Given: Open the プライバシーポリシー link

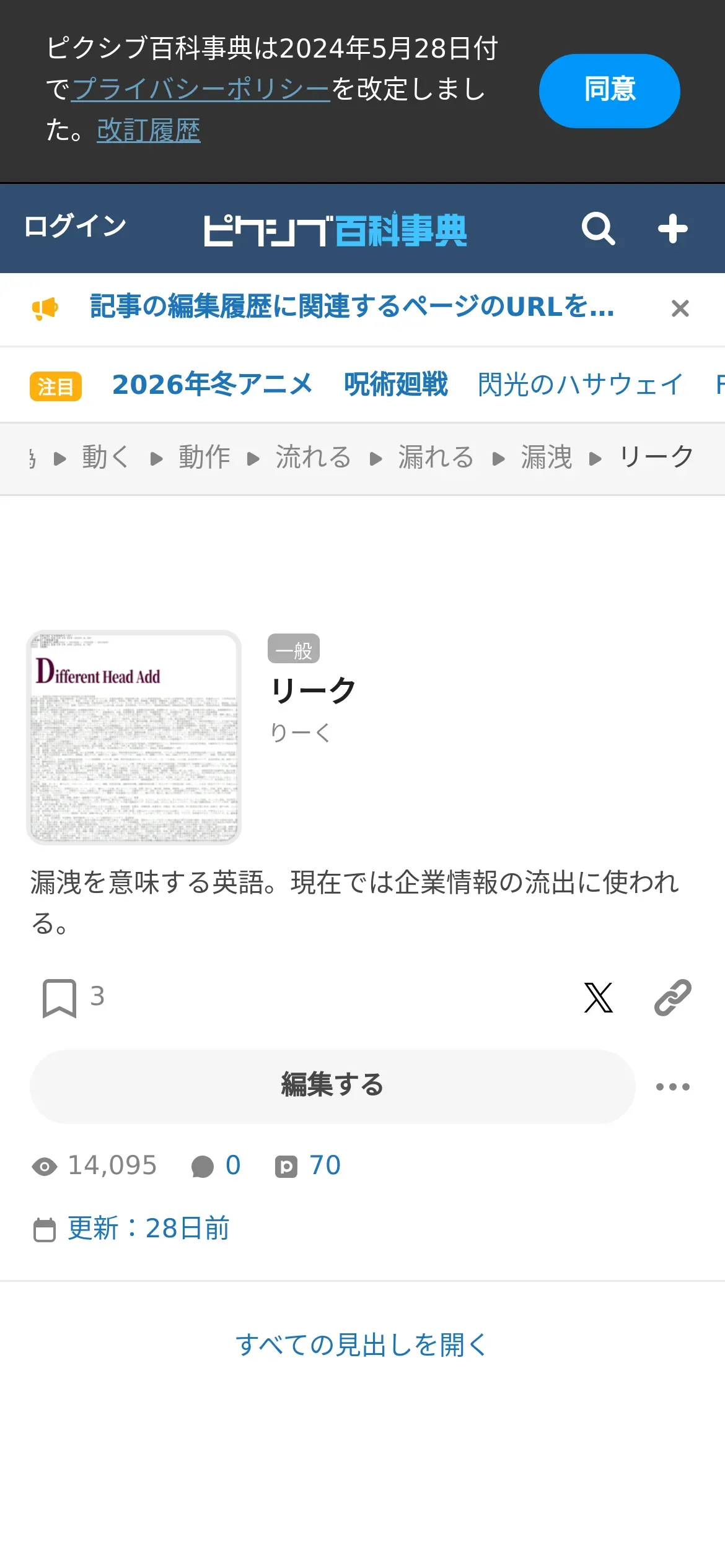Looking at the screenshot, I should click(201, 89).
